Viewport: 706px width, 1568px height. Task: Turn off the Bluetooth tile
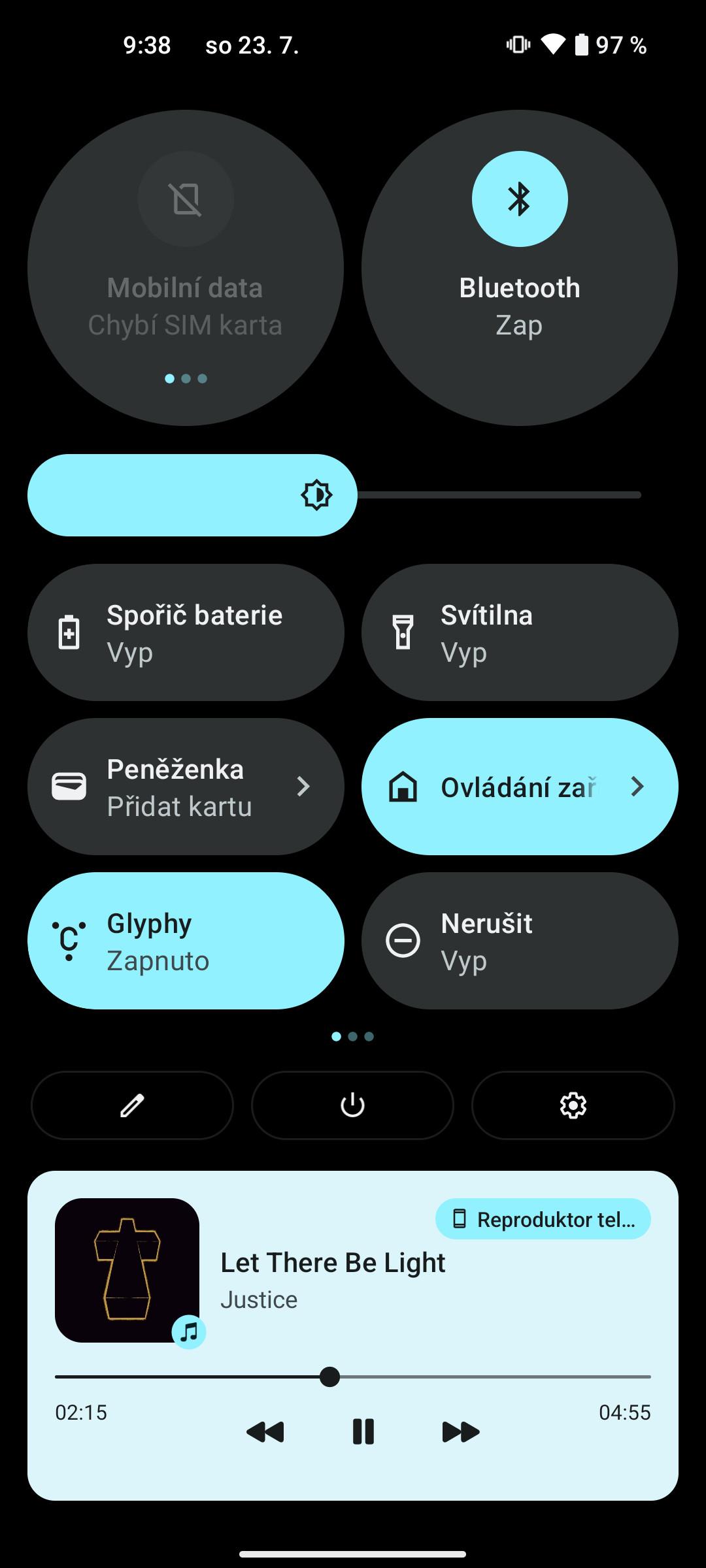520,268
